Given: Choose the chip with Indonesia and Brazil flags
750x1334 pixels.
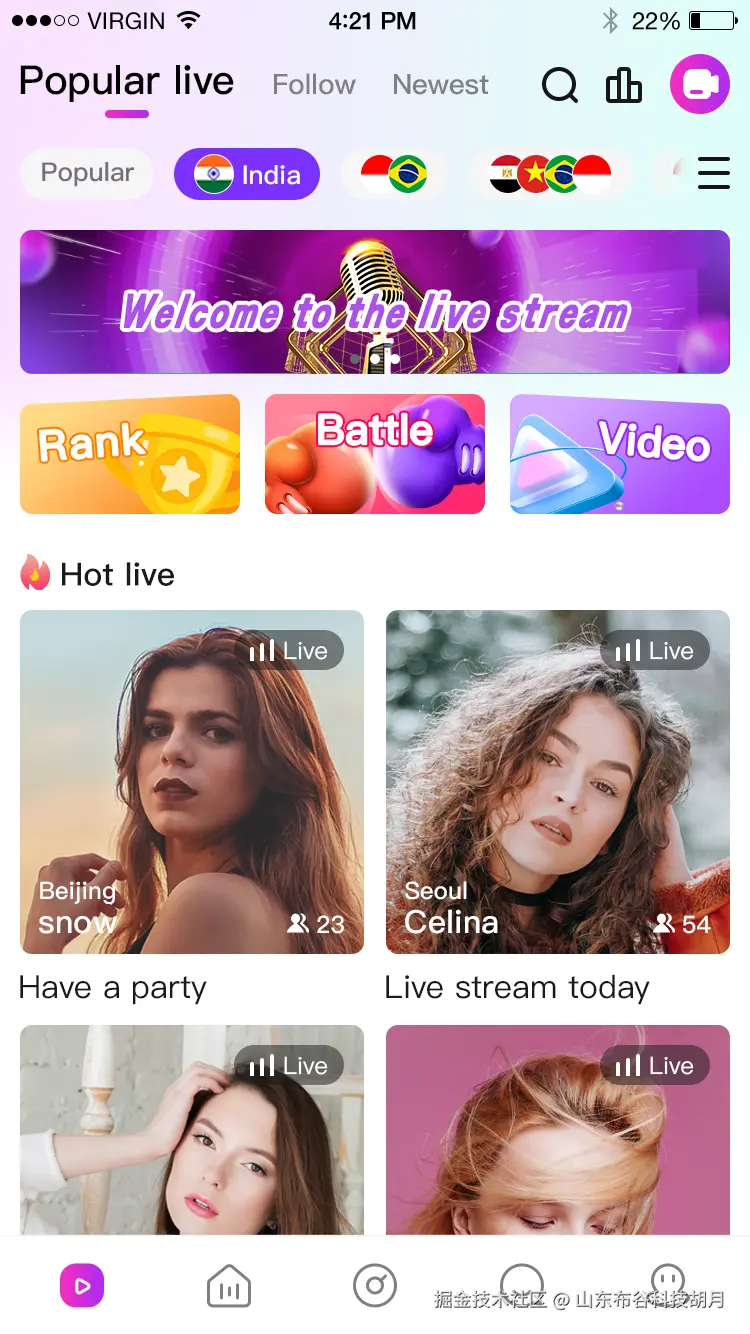Looking at the screenshot, I should pos(394,175).
